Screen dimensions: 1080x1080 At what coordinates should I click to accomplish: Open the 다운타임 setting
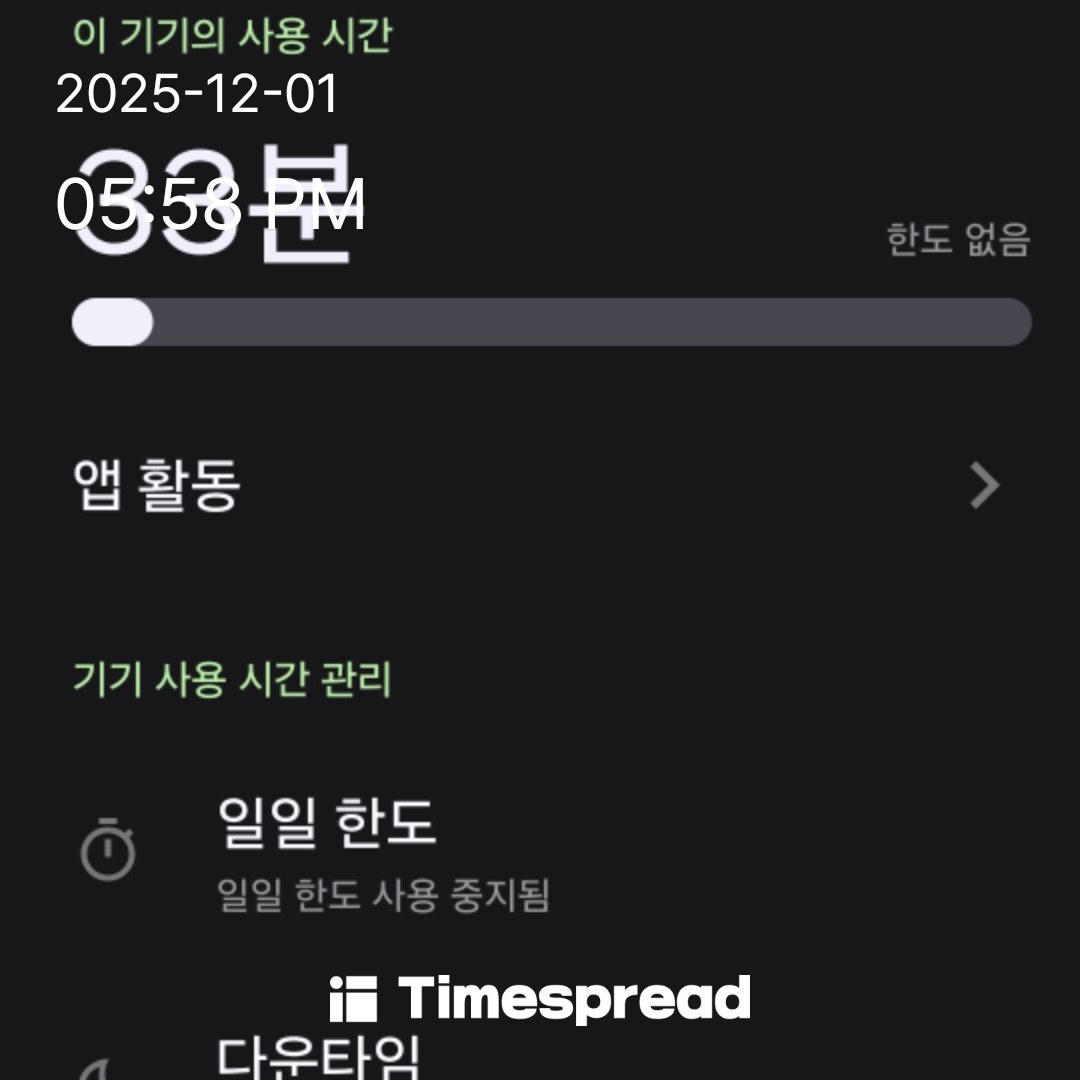coord(320,1056)
